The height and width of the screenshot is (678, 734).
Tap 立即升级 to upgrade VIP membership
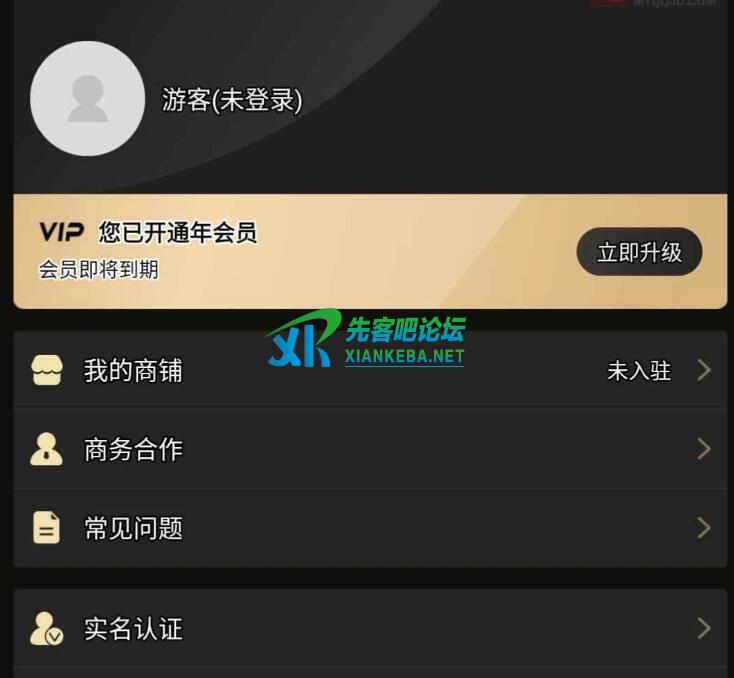(x=639, y=252)
